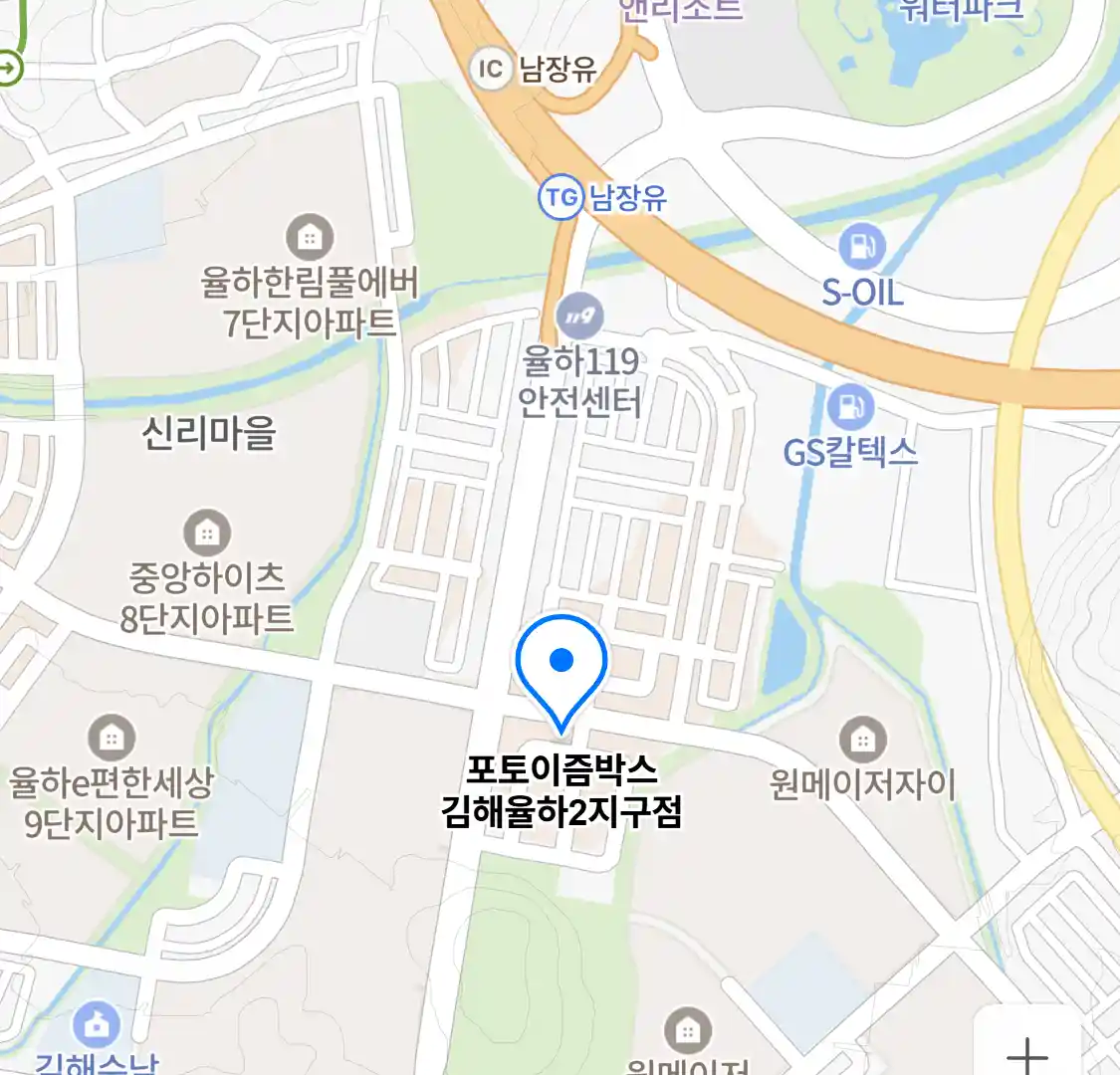
Task: Open 율하119 안전센터 place marker
Action: coord(579,317)
